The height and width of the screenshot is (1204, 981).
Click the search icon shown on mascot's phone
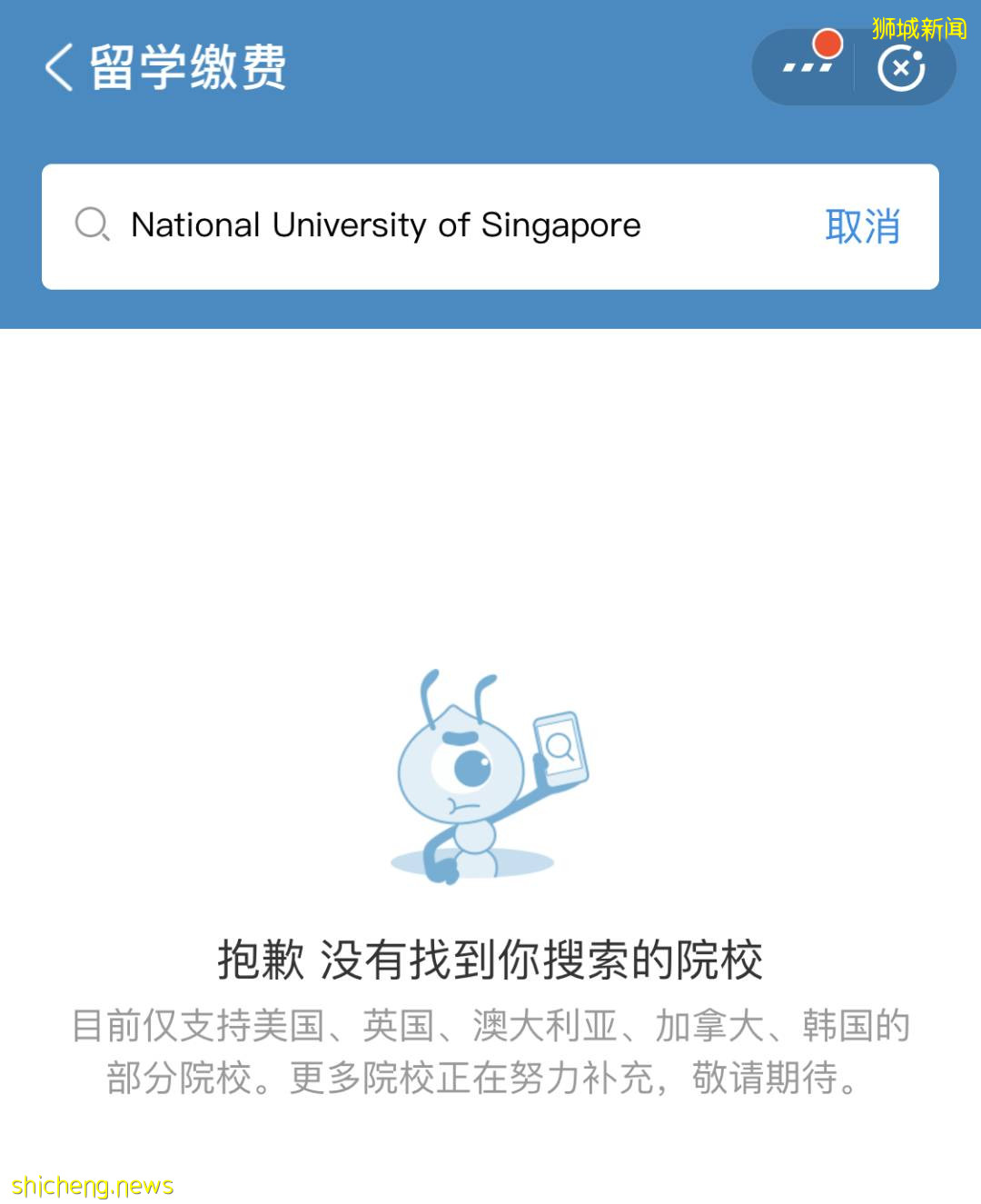[558, 747]
